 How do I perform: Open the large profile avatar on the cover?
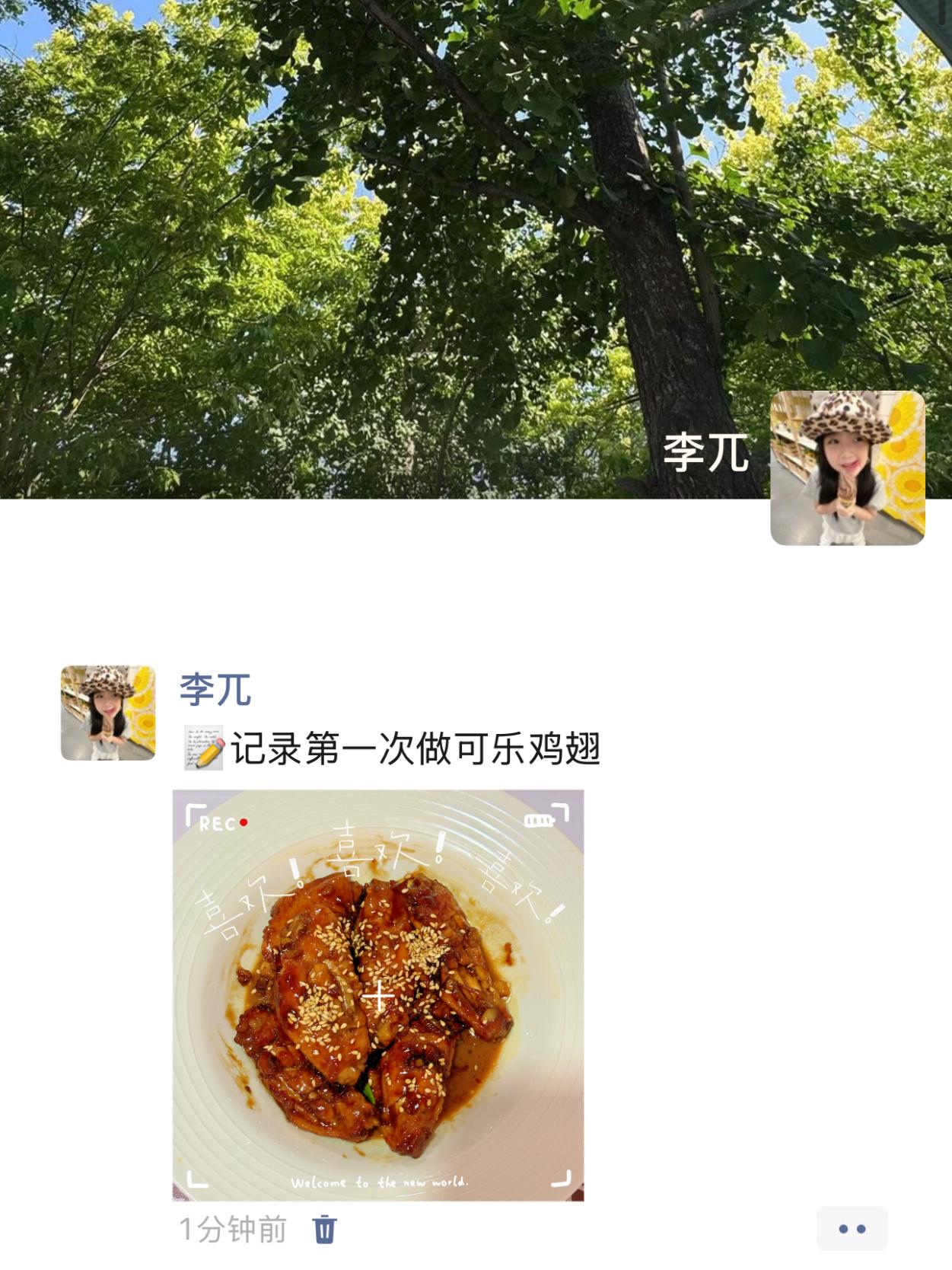point(847,467)
